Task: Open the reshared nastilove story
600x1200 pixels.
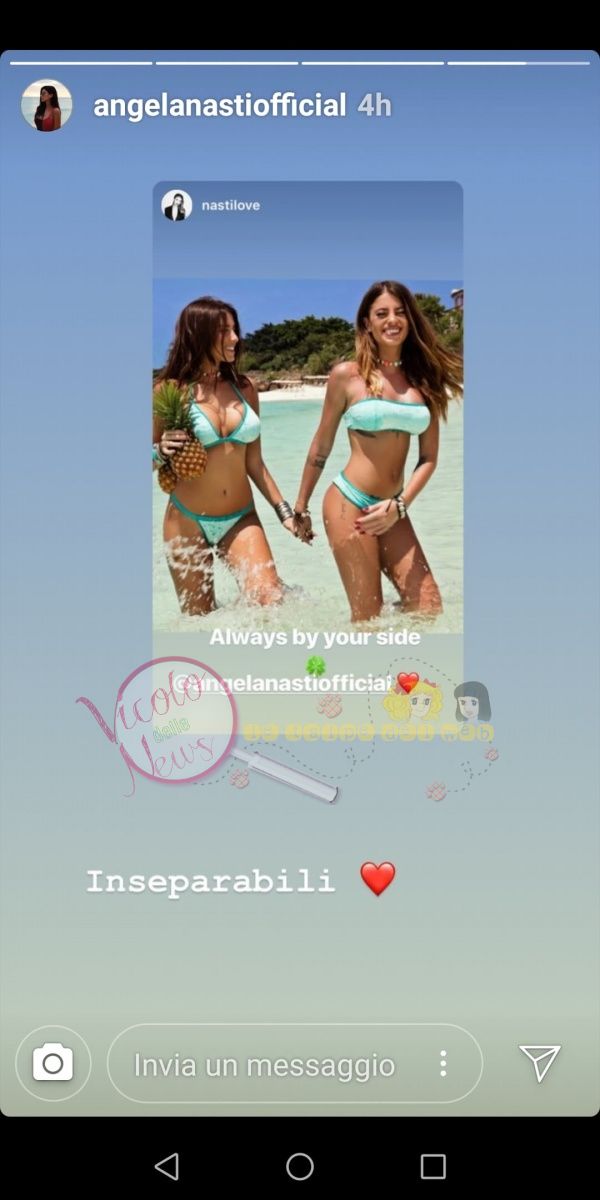Action: click(x=307, y=430)
